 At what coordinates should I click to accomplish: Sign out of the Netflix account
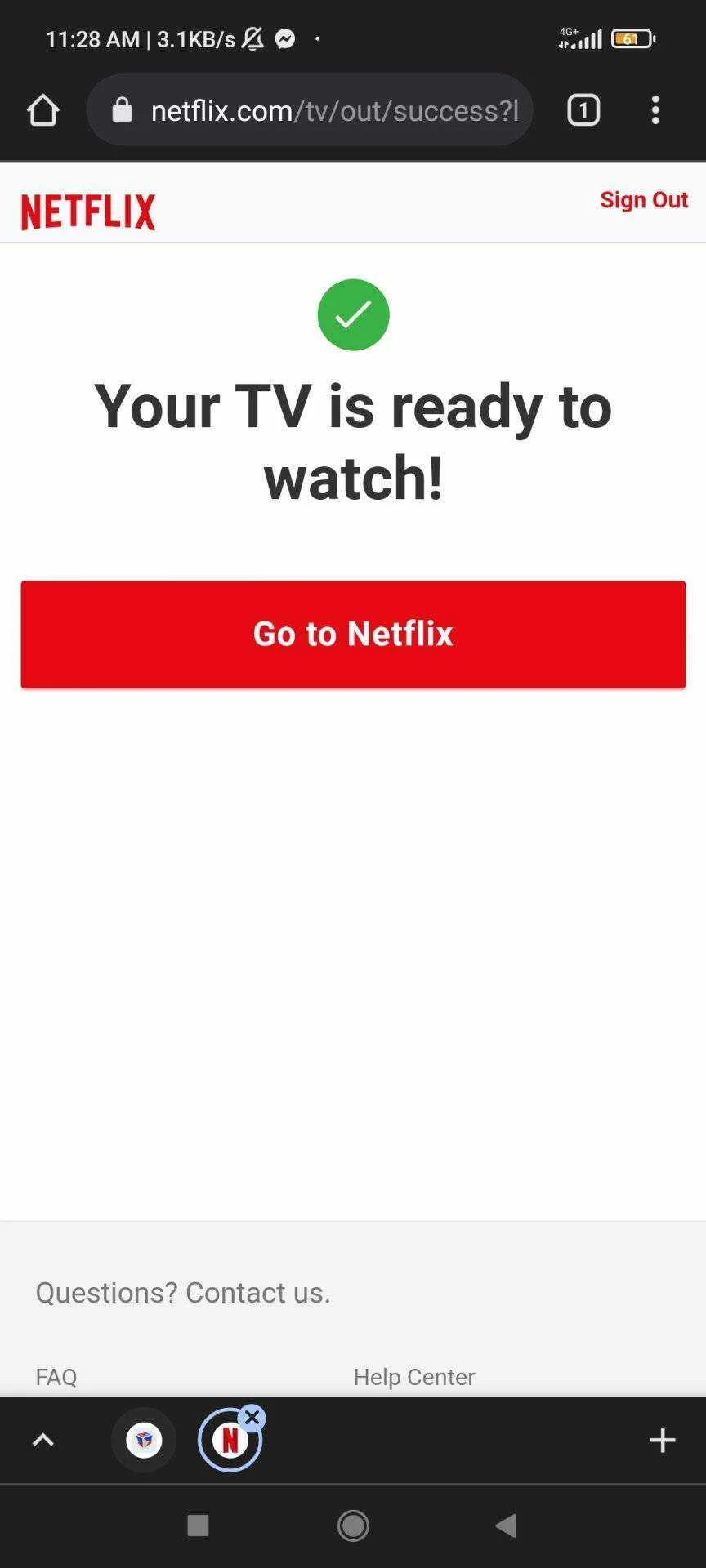tap(644, 200)
